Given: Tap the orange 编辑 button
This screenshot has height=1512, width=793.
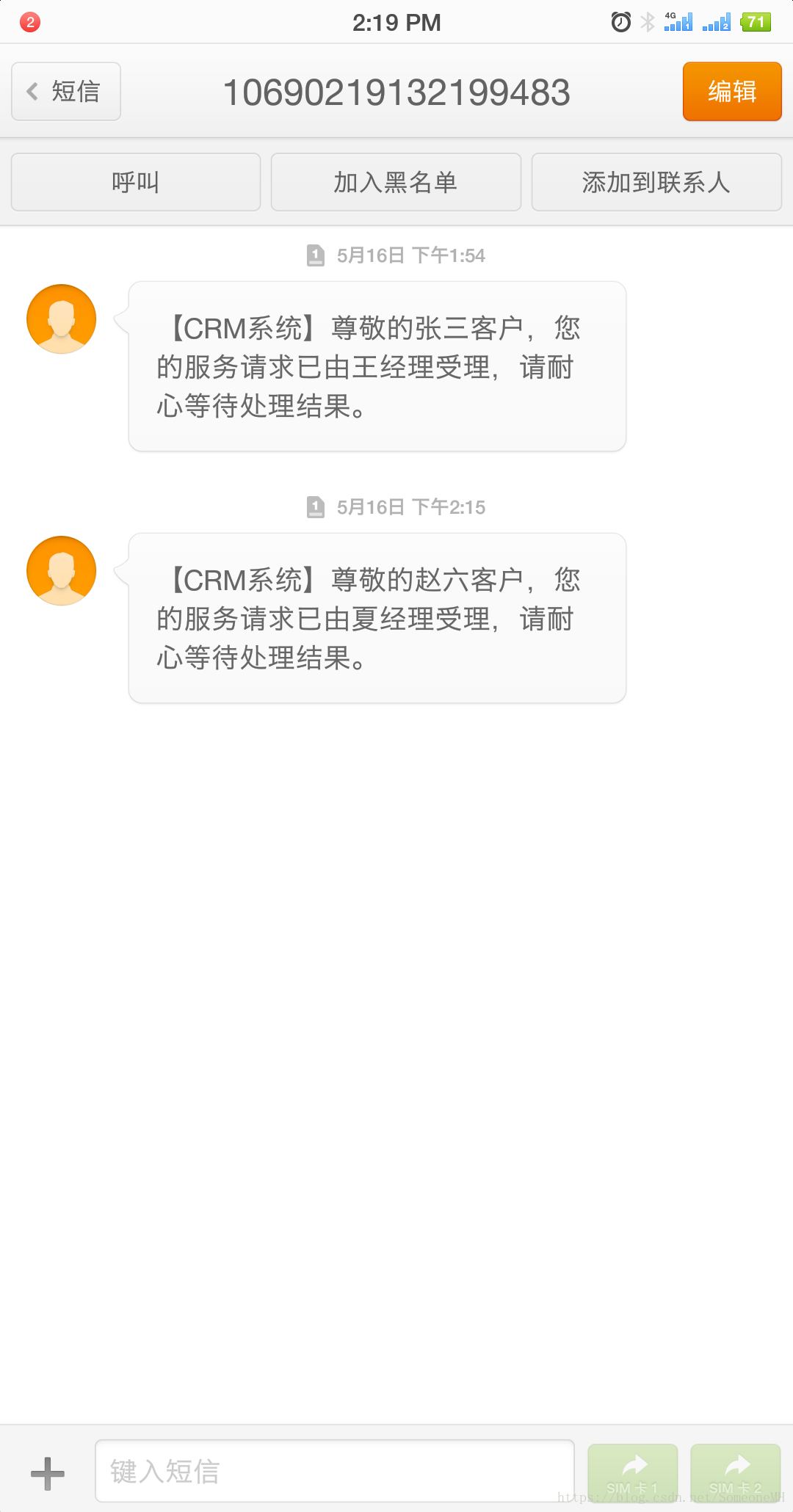Looking at the screenshot, I should [x=732, y=92].
